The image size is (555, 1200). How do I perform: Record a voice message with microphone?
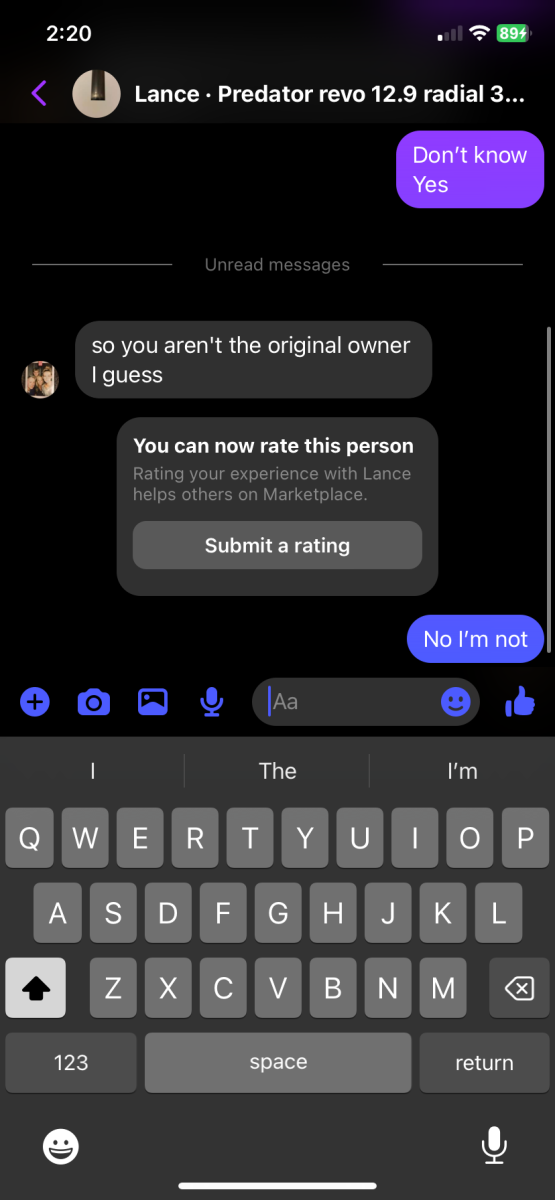coord(211,702)
